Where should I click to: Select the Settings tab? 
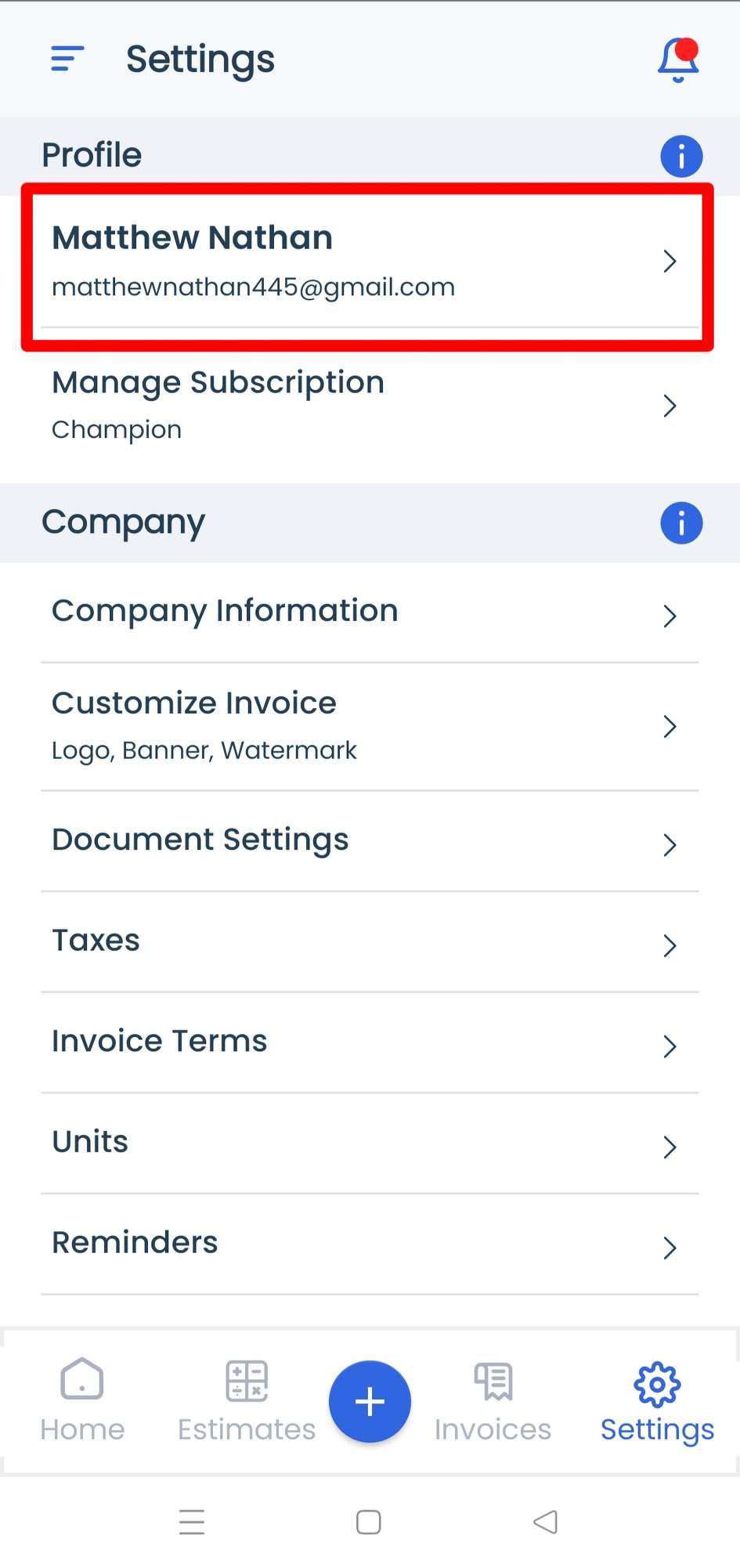(x=657, y=1400)
